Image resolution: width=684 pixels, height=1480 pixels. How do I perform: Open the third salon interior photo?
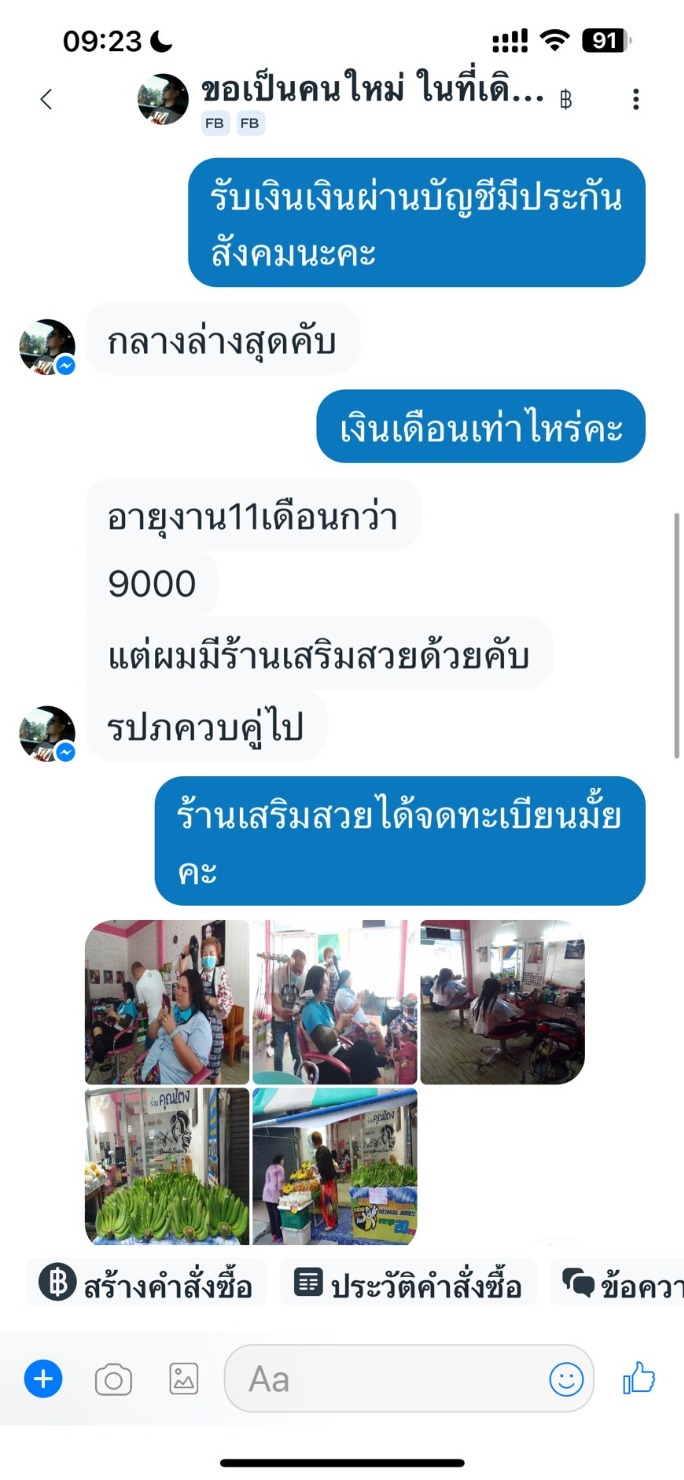(x=502, y=1002)
